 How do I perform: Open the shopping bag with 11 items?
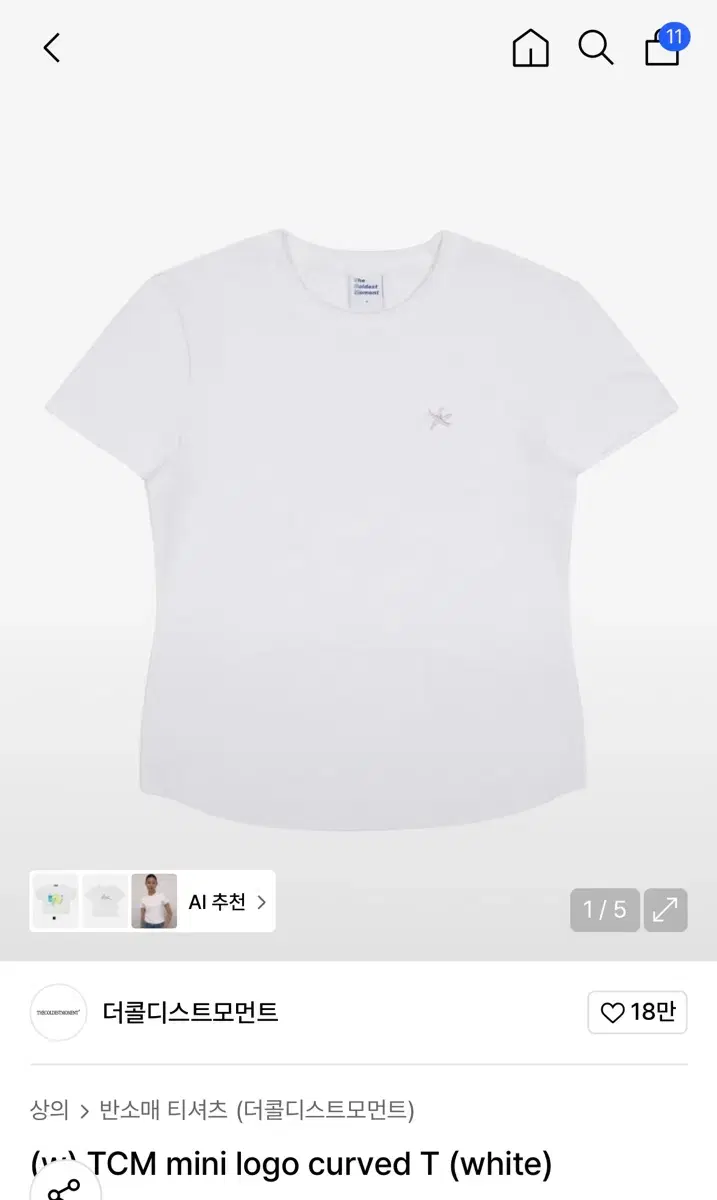point(664,46)
